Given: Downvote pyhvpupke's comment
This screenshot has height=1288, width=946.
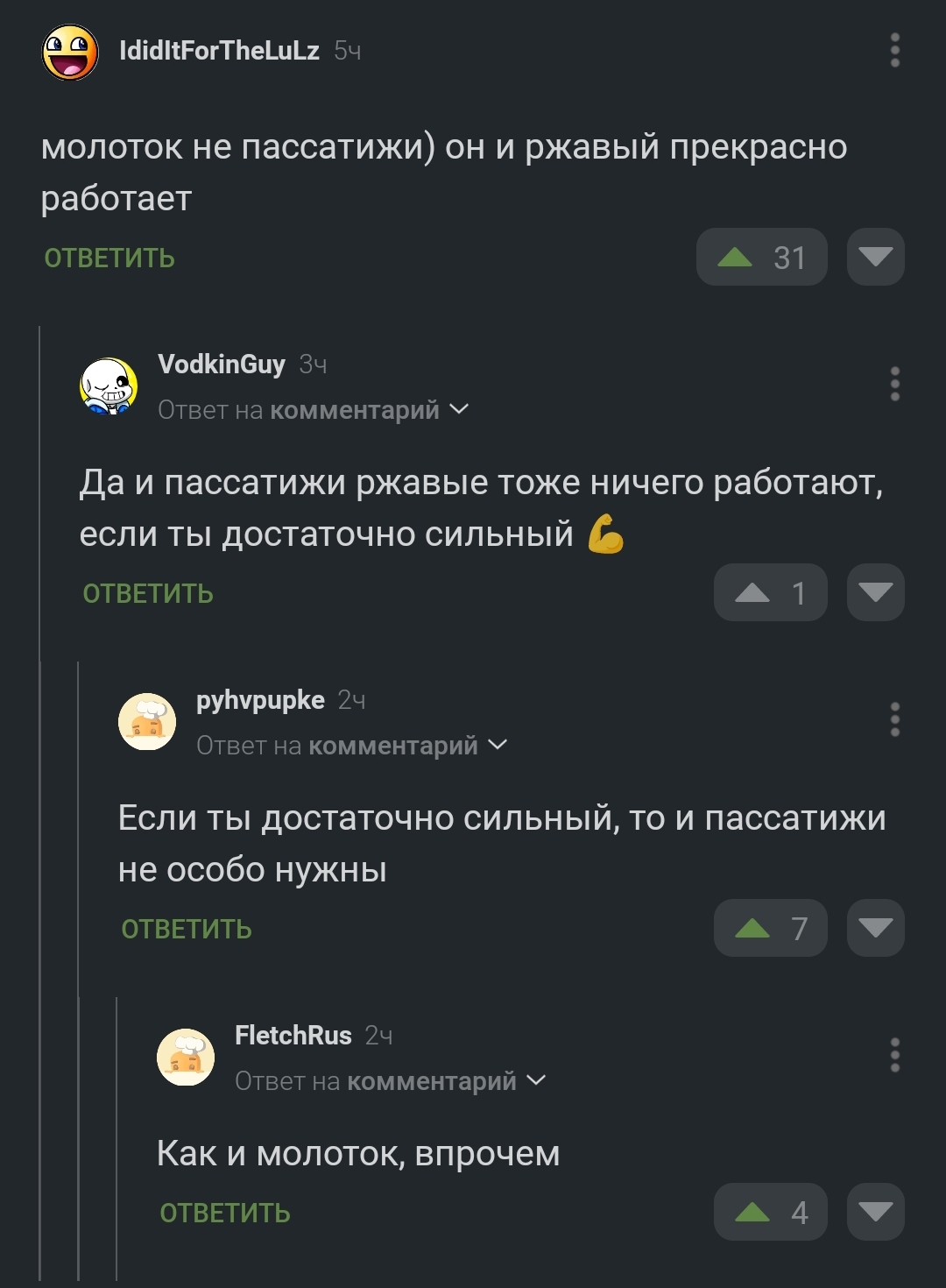Looking at the screenshot, I should 875,929.
